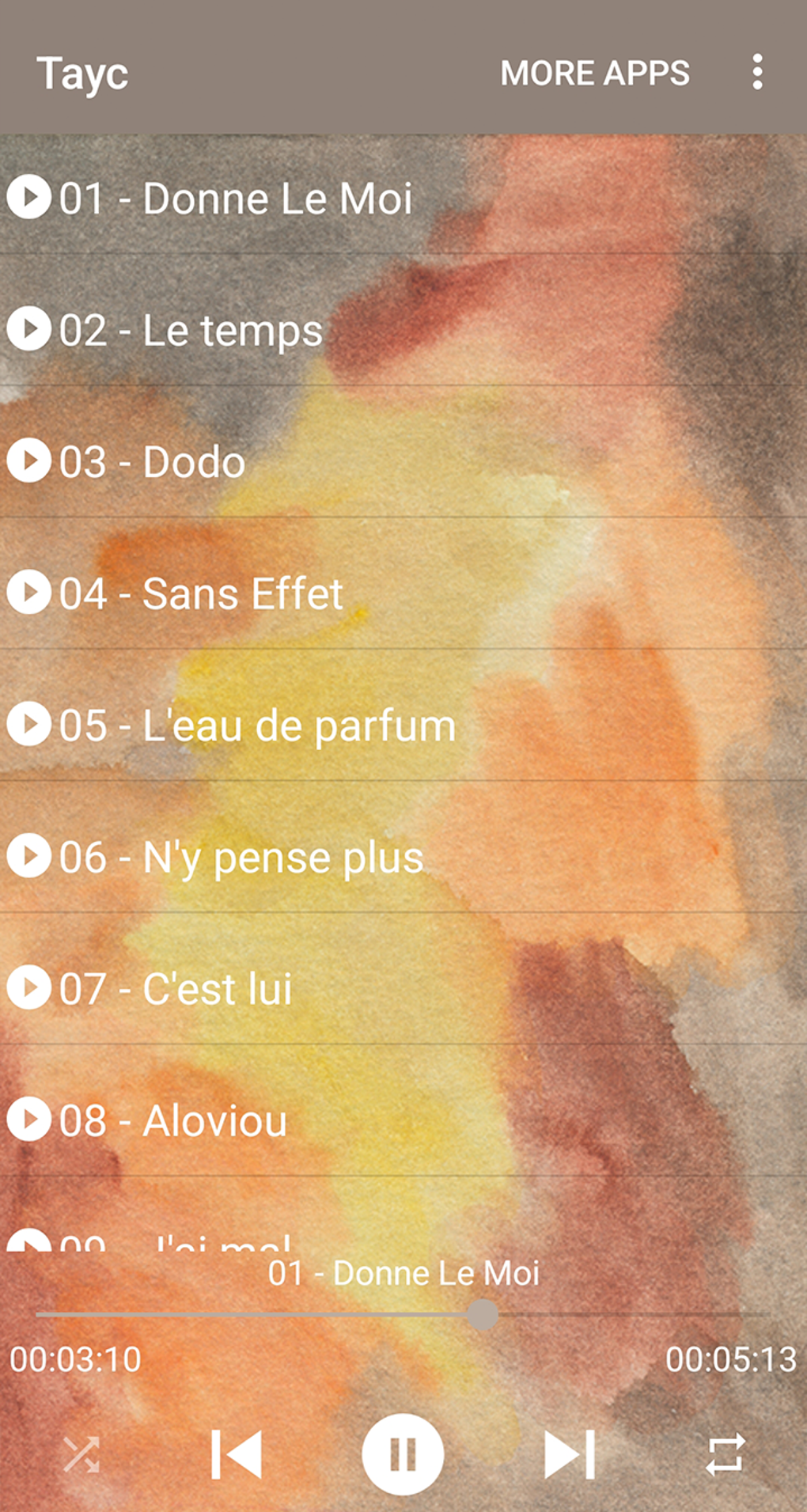Skip to the previous track
The image size is (807, 1512).
(x=236, y=1454)
